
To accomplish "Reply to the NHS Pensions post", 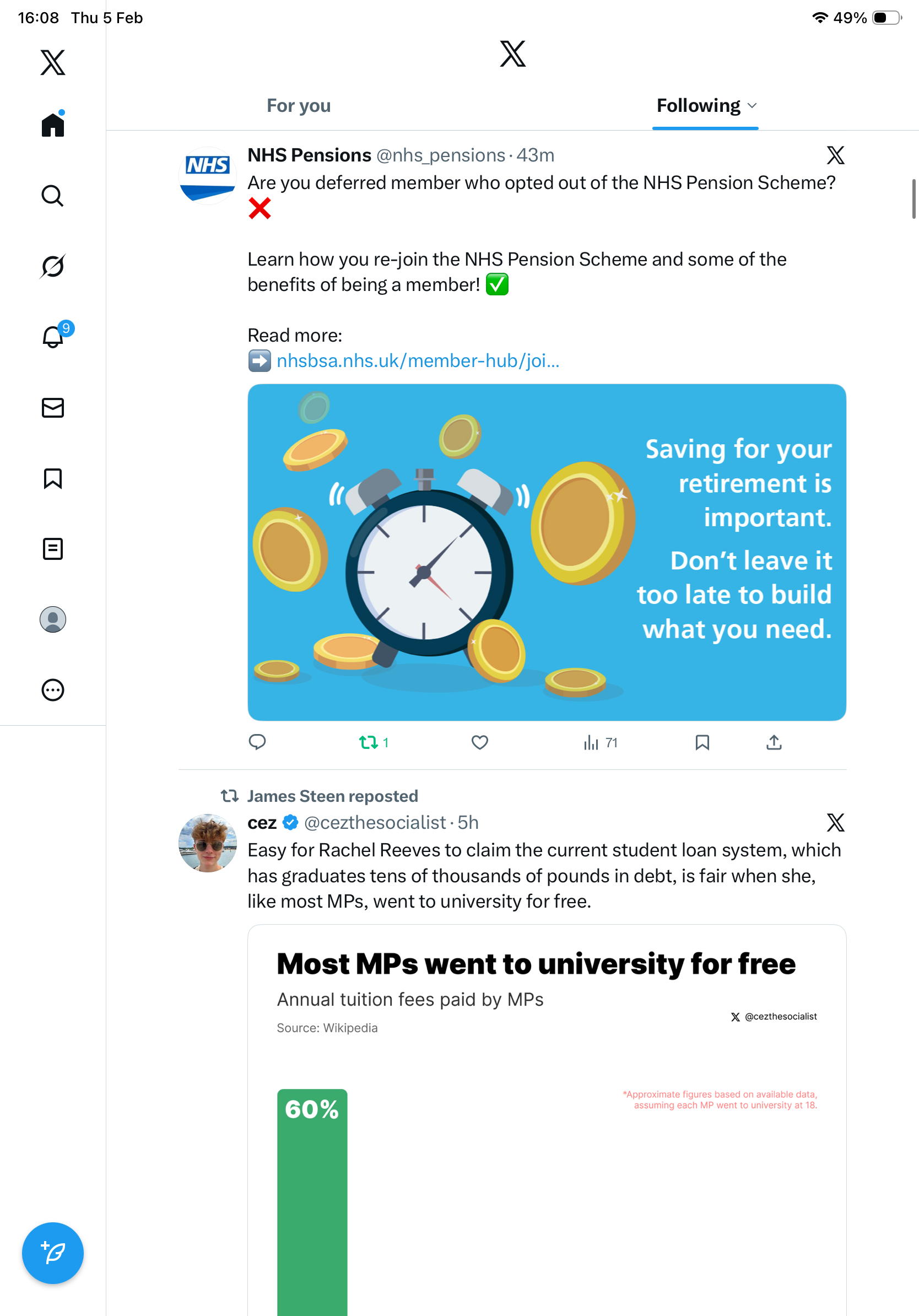I will click(257, 742).
